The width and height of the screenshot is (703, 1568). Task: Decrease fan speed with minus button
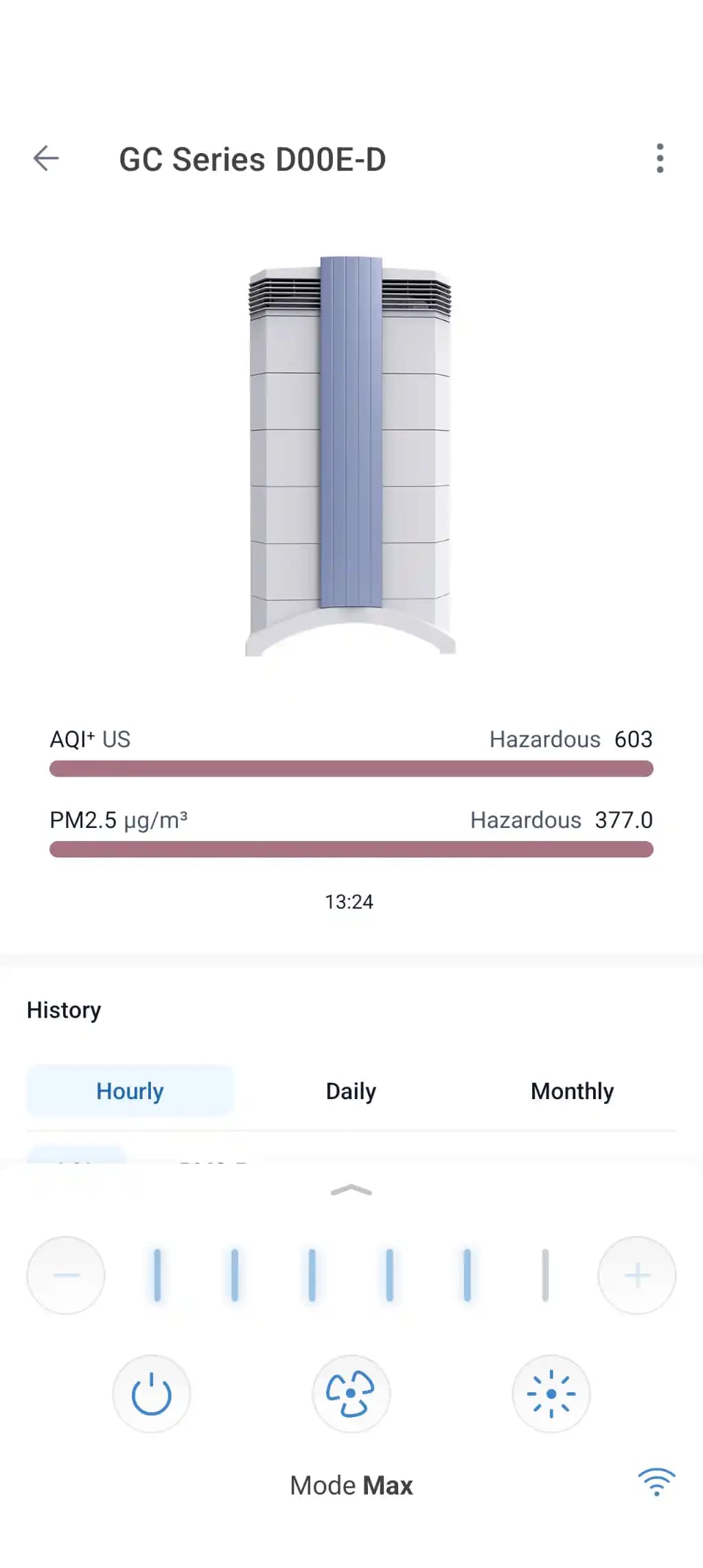pos(66,1275)
